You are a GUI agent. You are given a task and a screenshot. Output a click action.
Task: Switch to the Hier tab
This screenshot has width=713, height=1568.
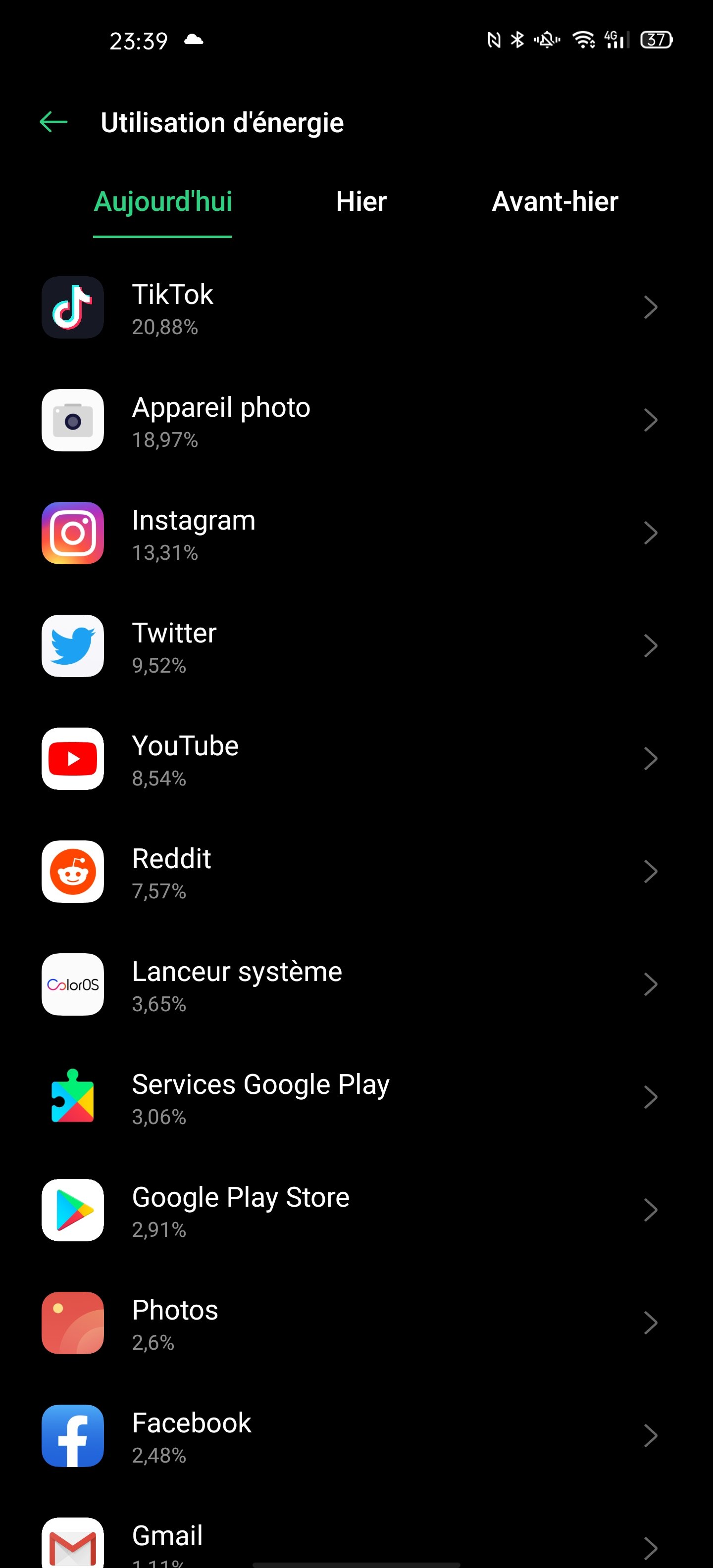pyautogui.click(x=361, y=201)
